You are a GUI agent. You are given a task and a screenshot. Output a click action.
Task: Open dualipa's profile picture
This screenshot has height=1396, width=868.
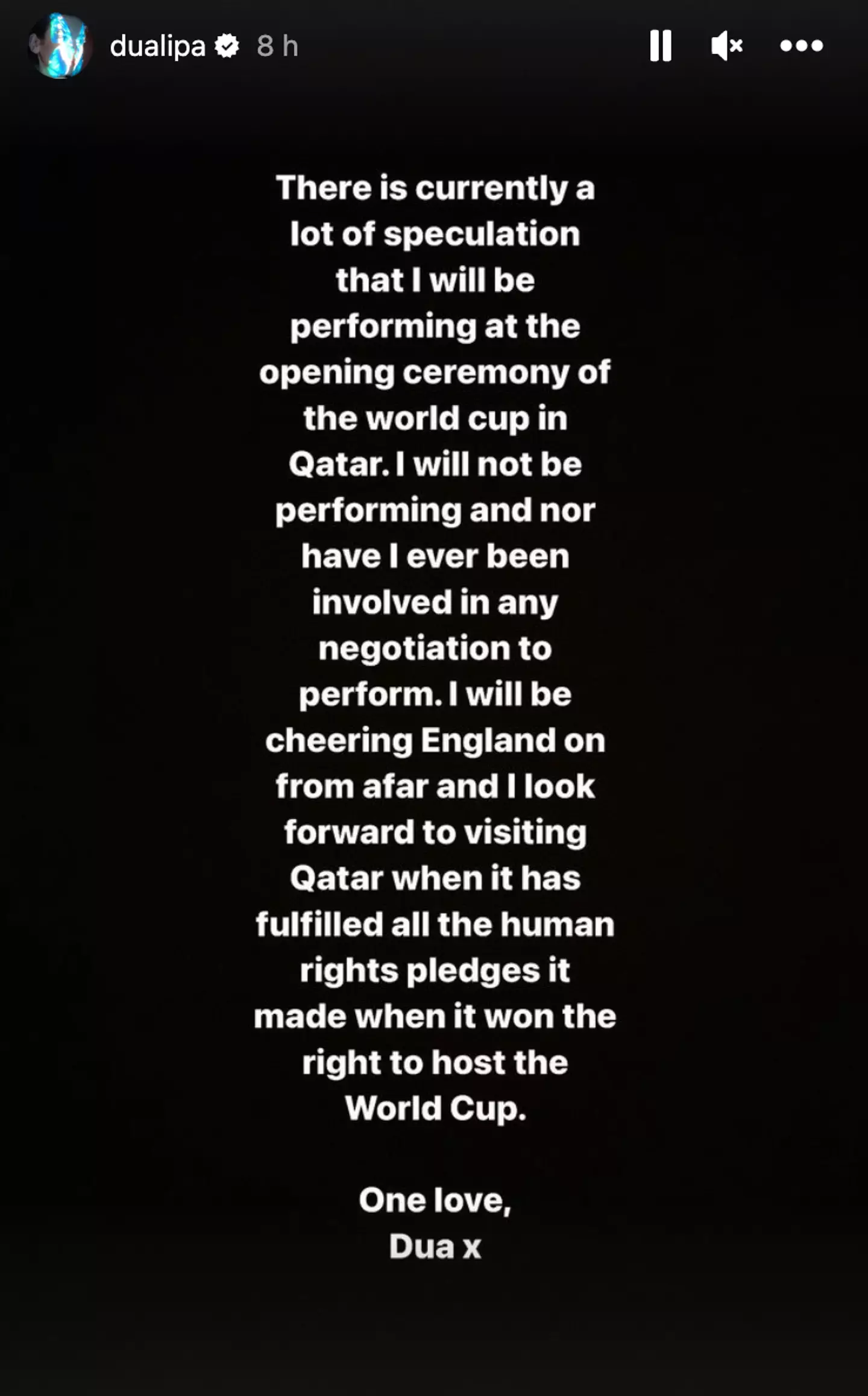tap(60, 46)
